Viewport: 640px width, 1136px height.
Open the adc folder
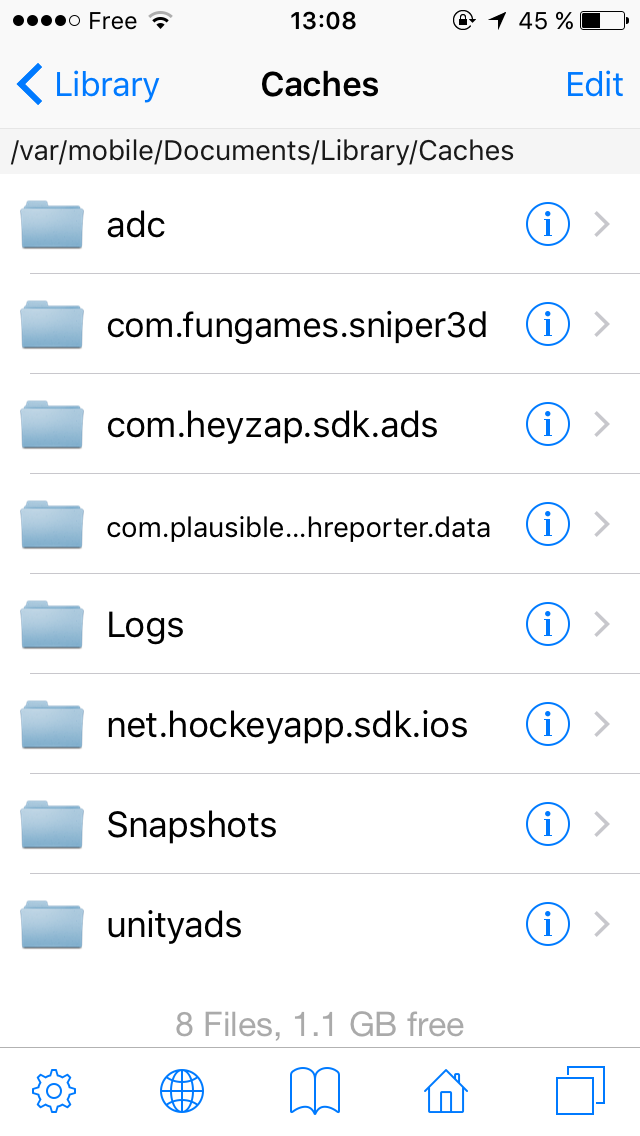pos(320,225)
